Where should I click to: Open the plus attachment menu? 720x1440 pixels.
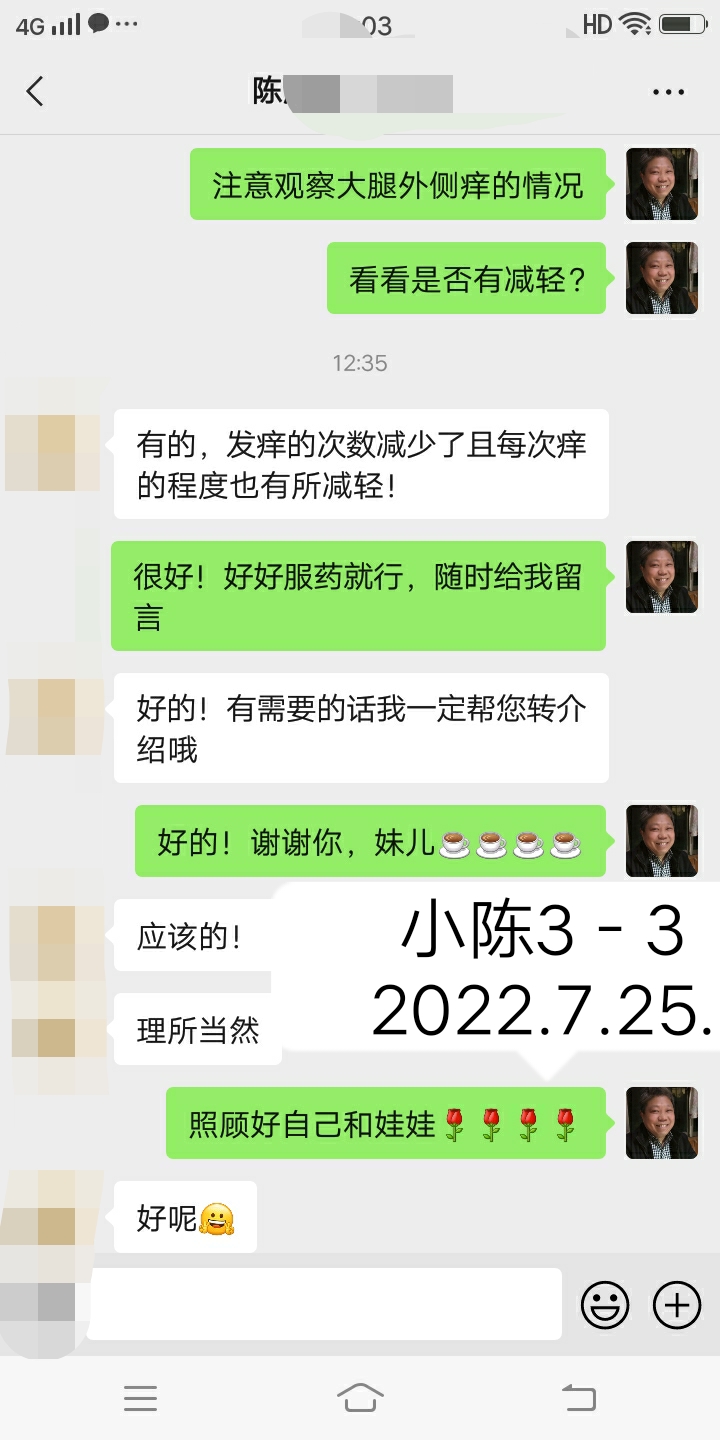(x=677, y=1305)
